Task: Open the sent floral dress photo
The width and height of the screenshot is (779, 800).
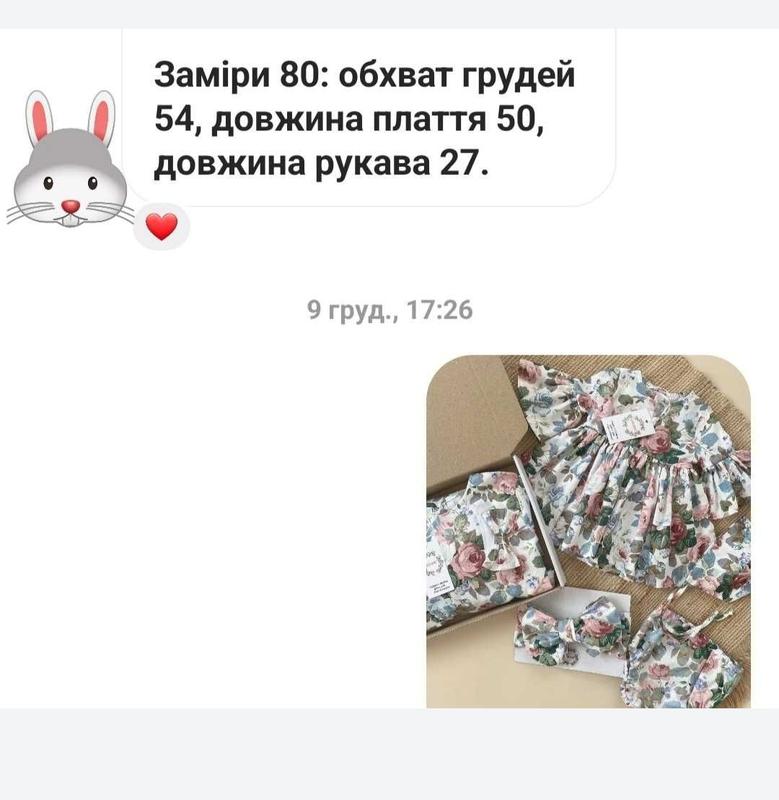Action: [588, 531]
